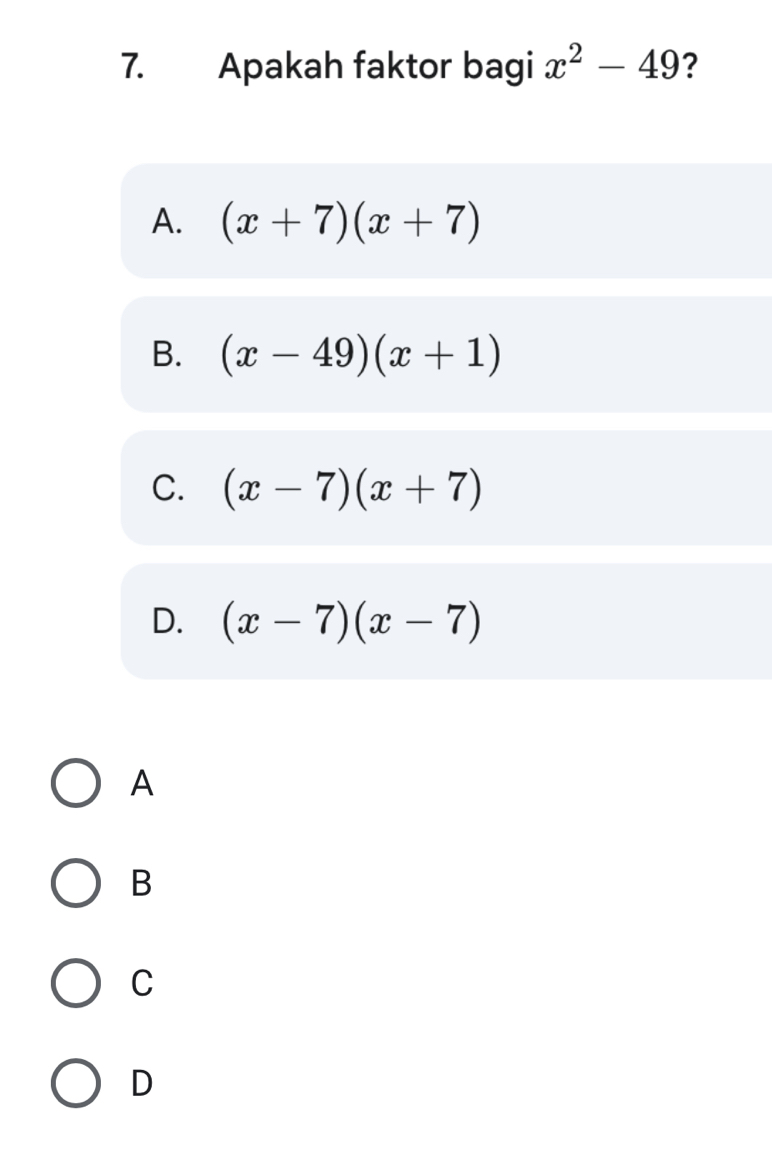Click the A. prefix inside the first card
The height and width of the screenshot is (1163, 772).
pos(168,222)
